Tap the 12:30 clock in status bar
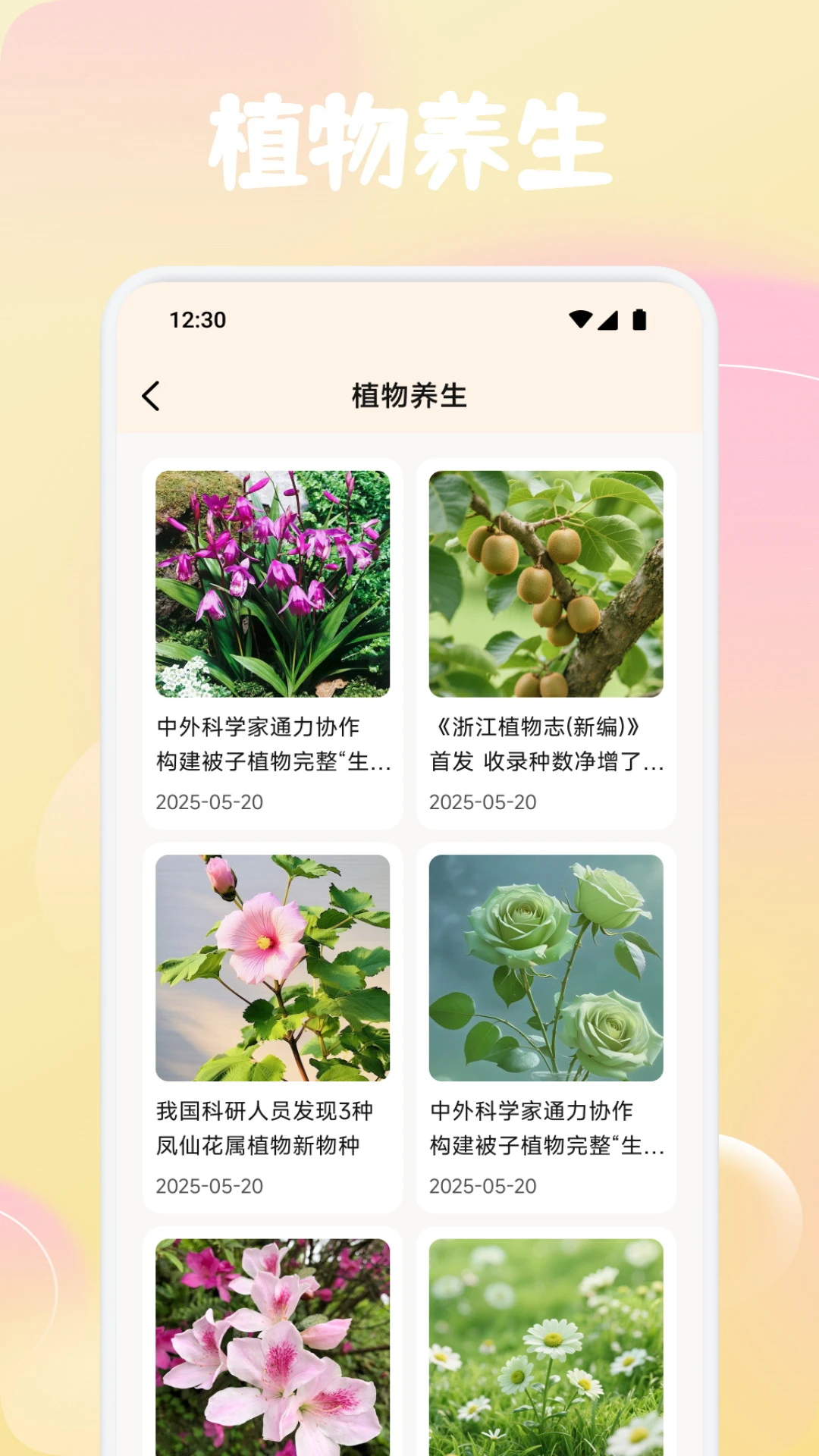Screen dimensions: 819x1456 199,321
